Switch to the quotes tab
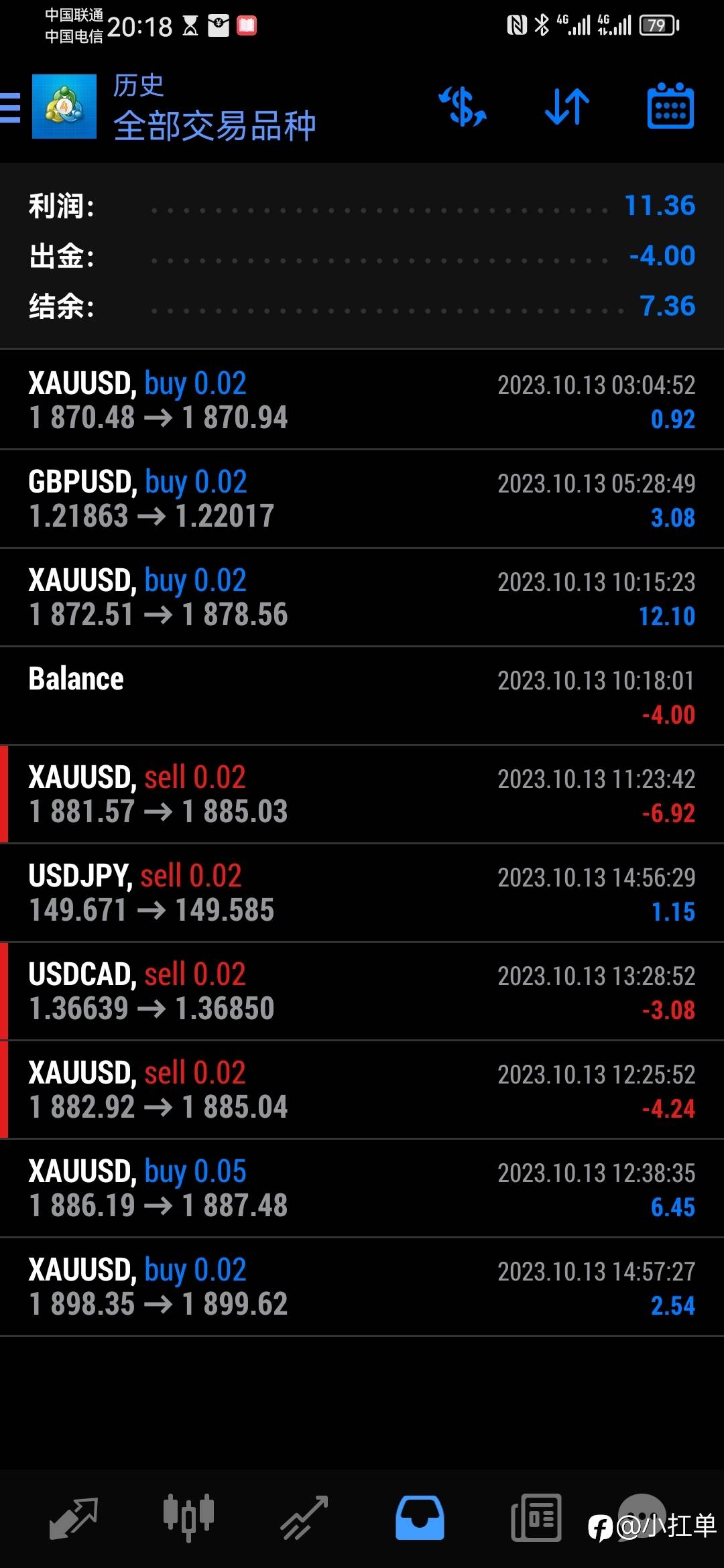 pyautogui.click(x=74, y=1518)
